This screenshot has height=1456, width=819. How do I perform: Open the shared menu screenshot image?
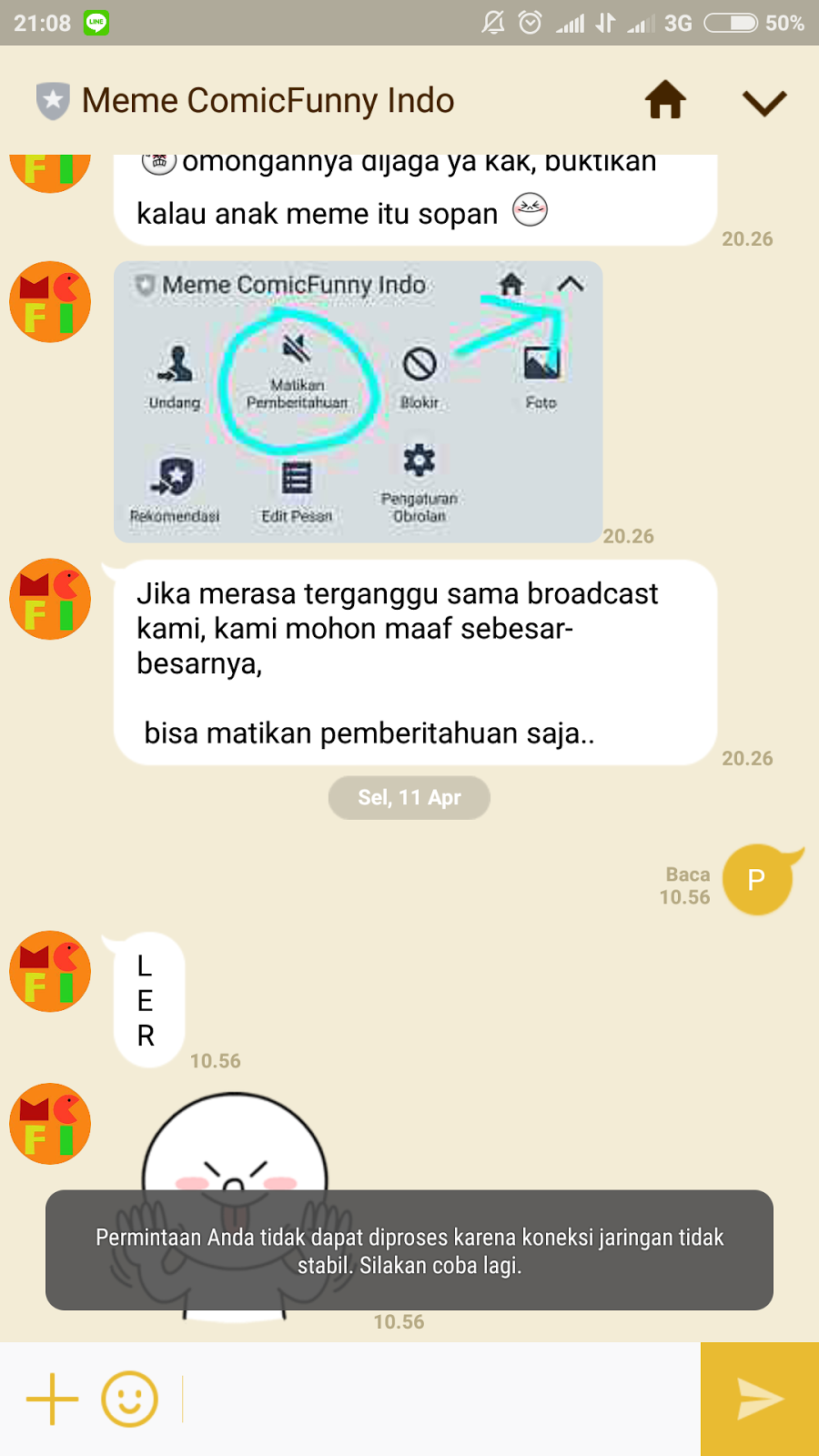tap(358, 402)
